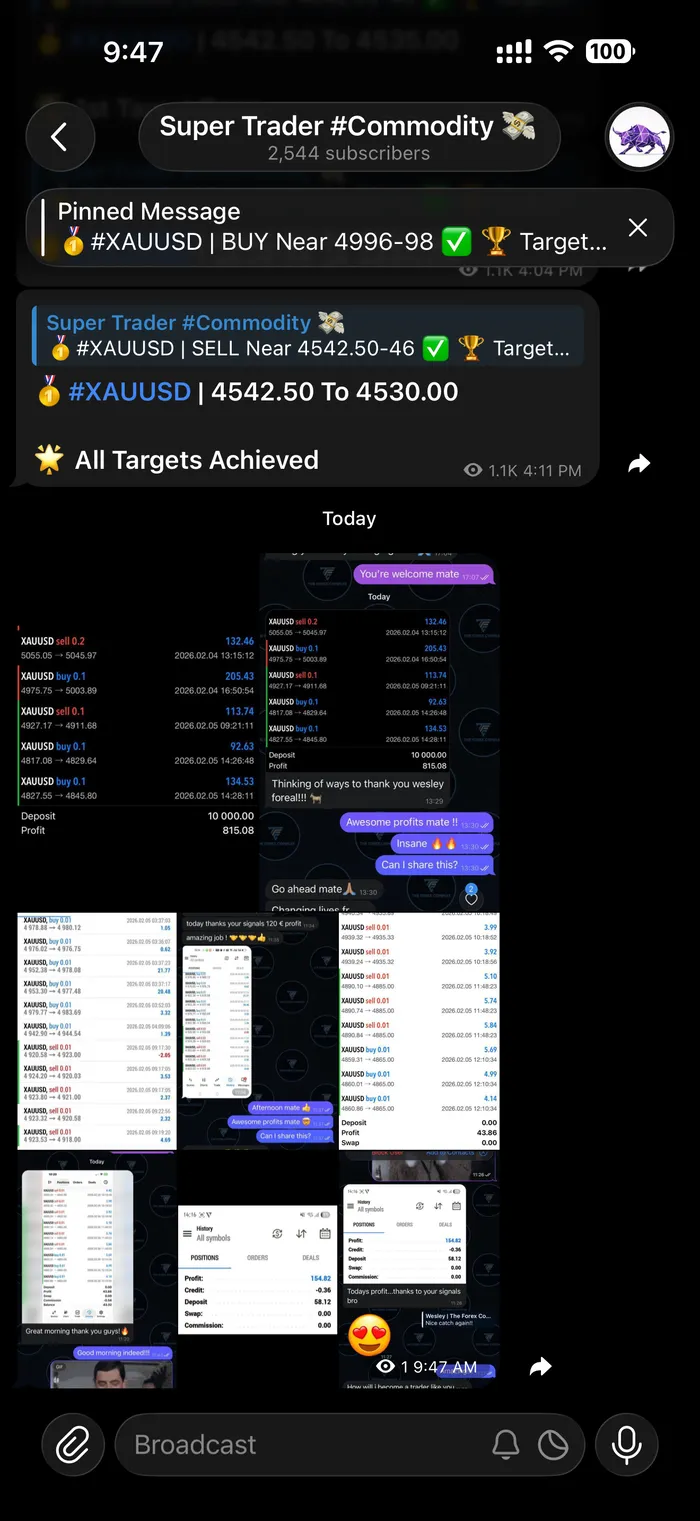Tap the blue #XAUUSD hashtag

(129, 392)
